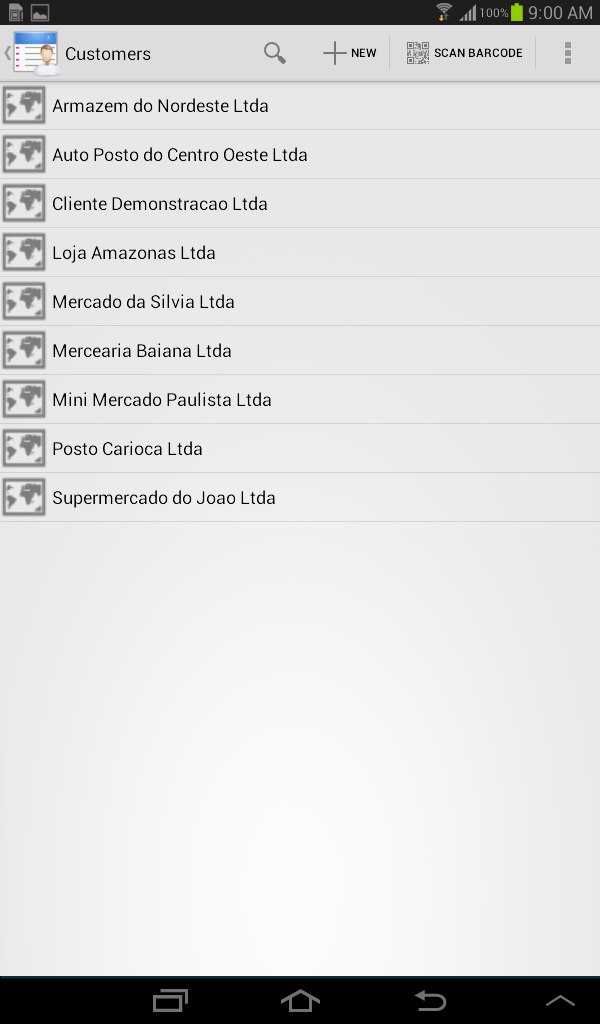View Loja Amazonas Ltda details

coord(134,253)
